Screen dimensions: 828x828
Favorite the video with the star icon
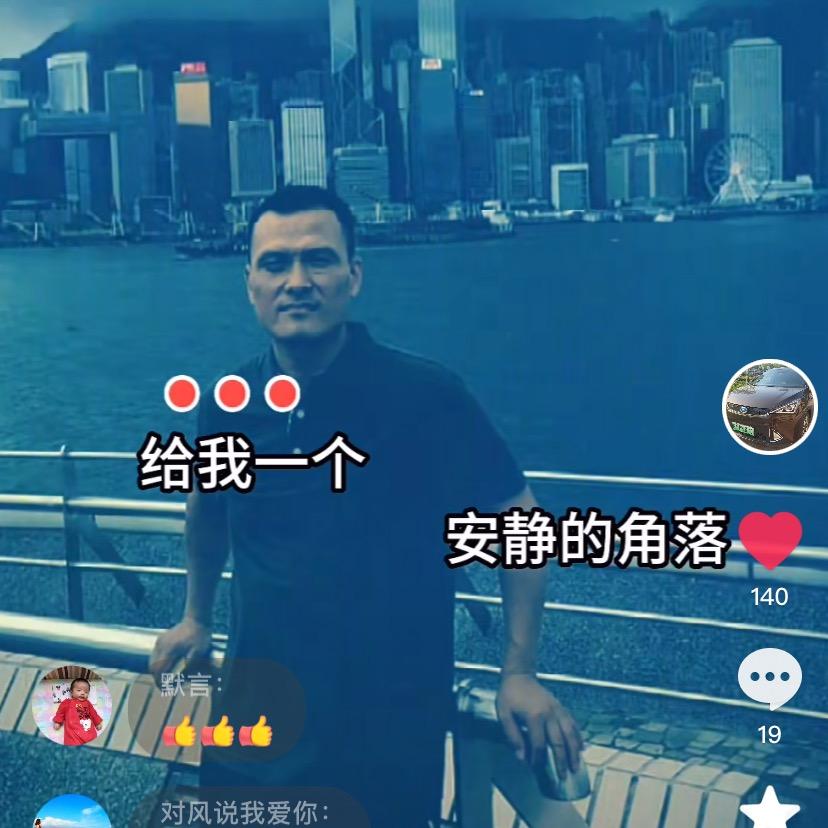pyautogui.click(x=769, y=808)
